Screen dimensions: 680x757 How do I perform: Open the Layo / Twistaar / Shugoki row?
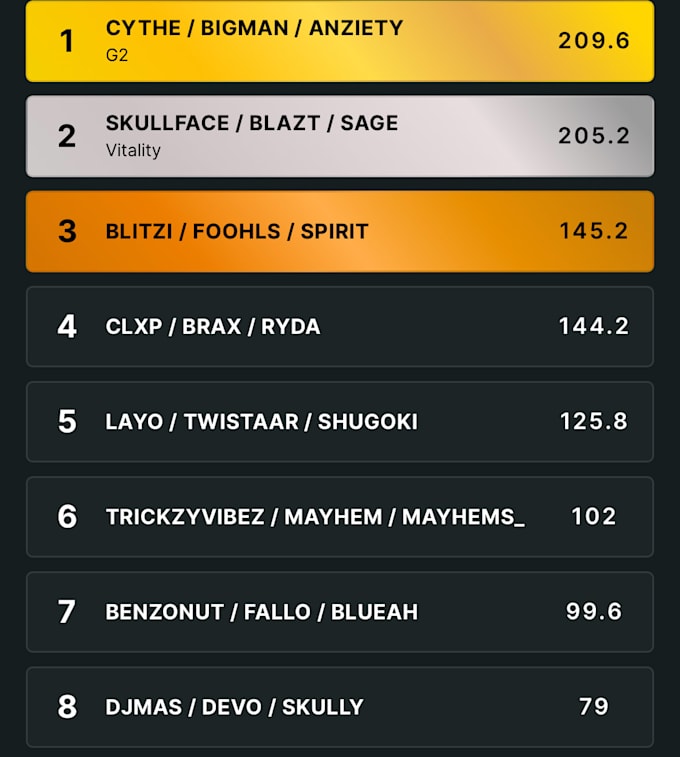[340, 421]
